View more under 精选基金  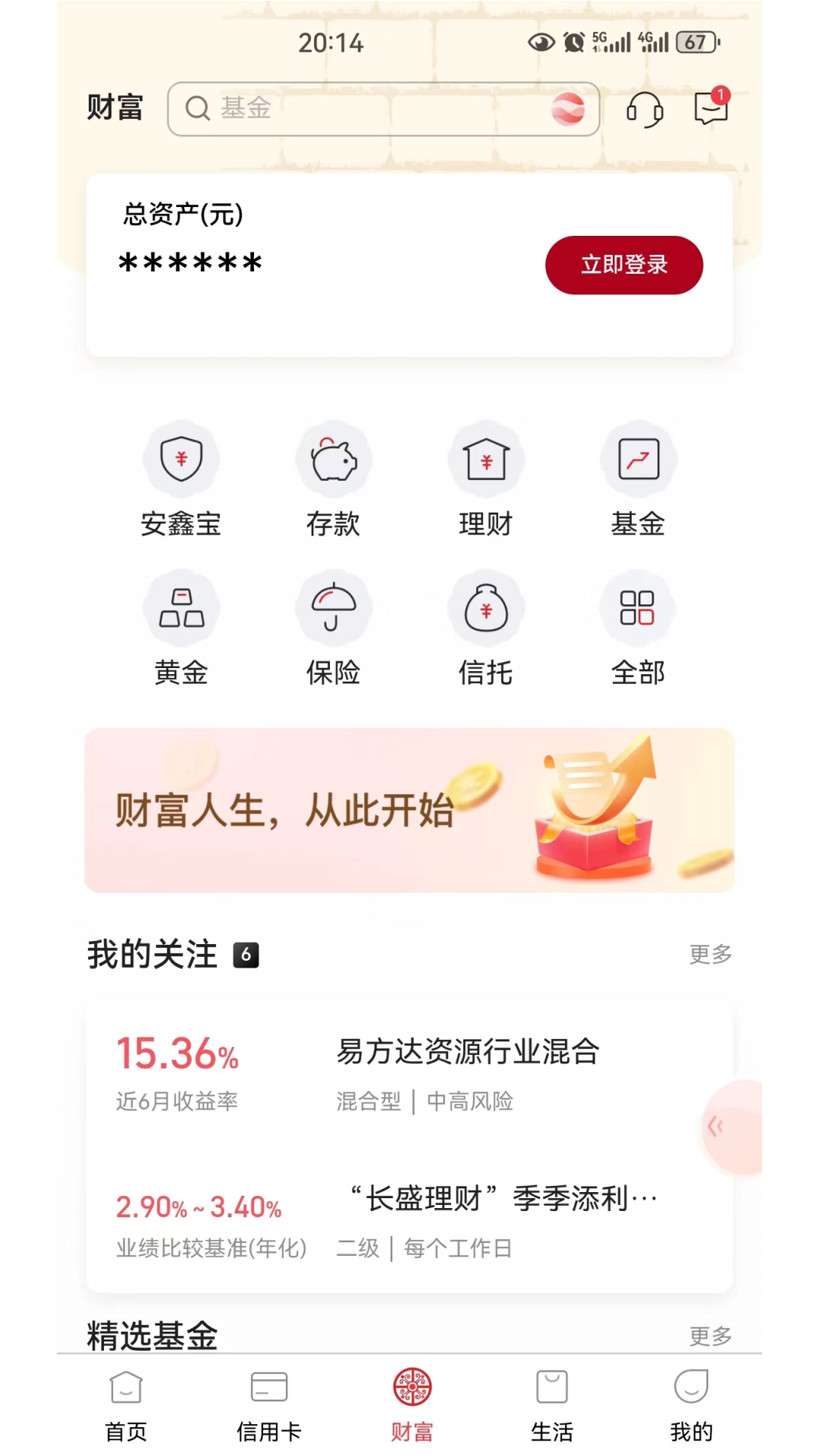(709, 1336)
